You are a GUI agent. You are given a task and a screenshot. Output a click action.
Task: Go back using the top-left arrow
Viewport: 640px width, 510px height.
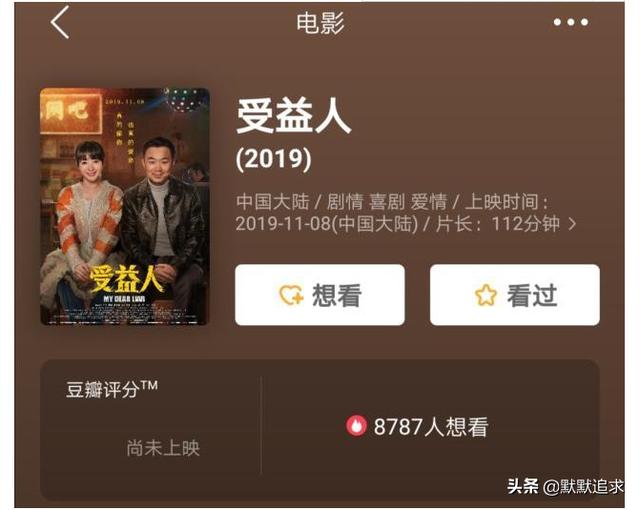pyautogui.click(x=60, y=23)
